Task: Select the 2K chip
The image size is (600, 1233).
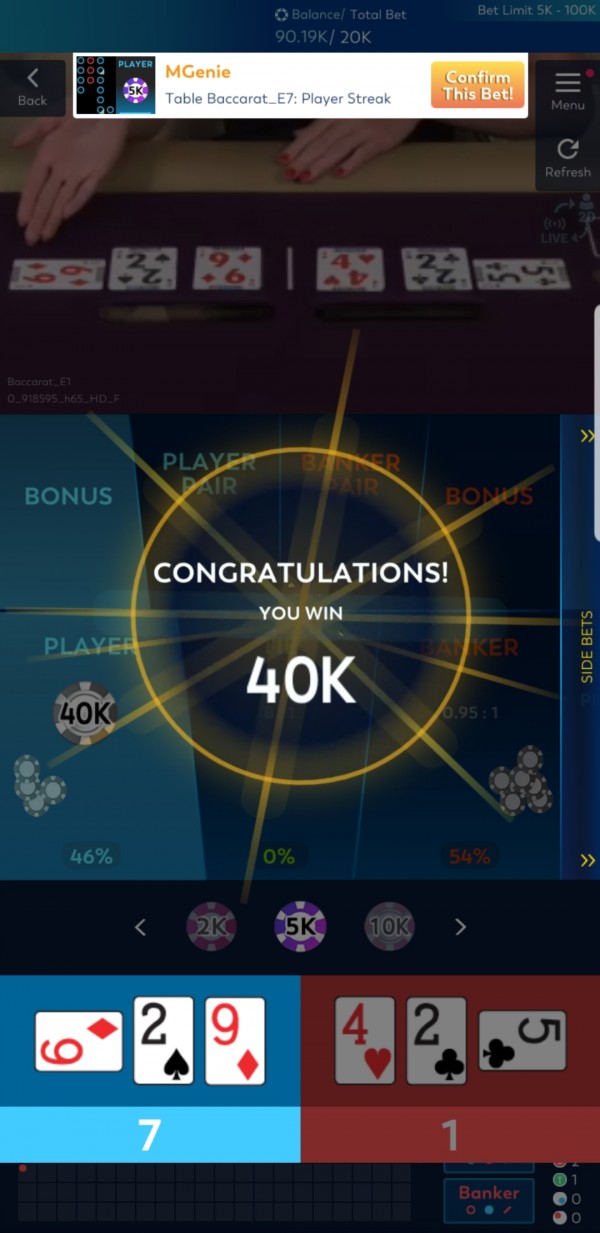Action: 211,927
